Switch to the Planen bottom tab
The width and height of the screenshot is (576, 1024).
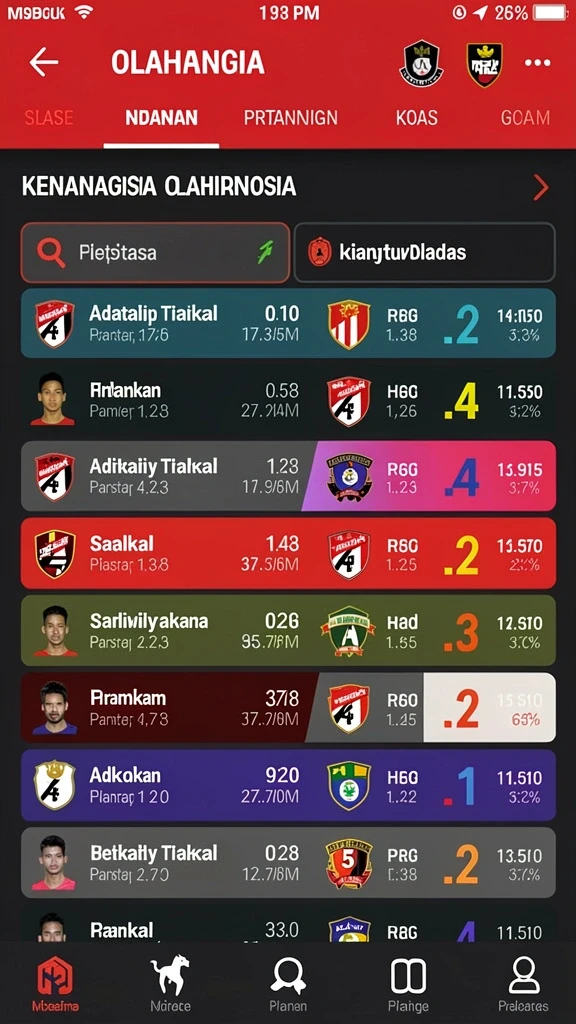pyautogui.click(x=288, y=983)
